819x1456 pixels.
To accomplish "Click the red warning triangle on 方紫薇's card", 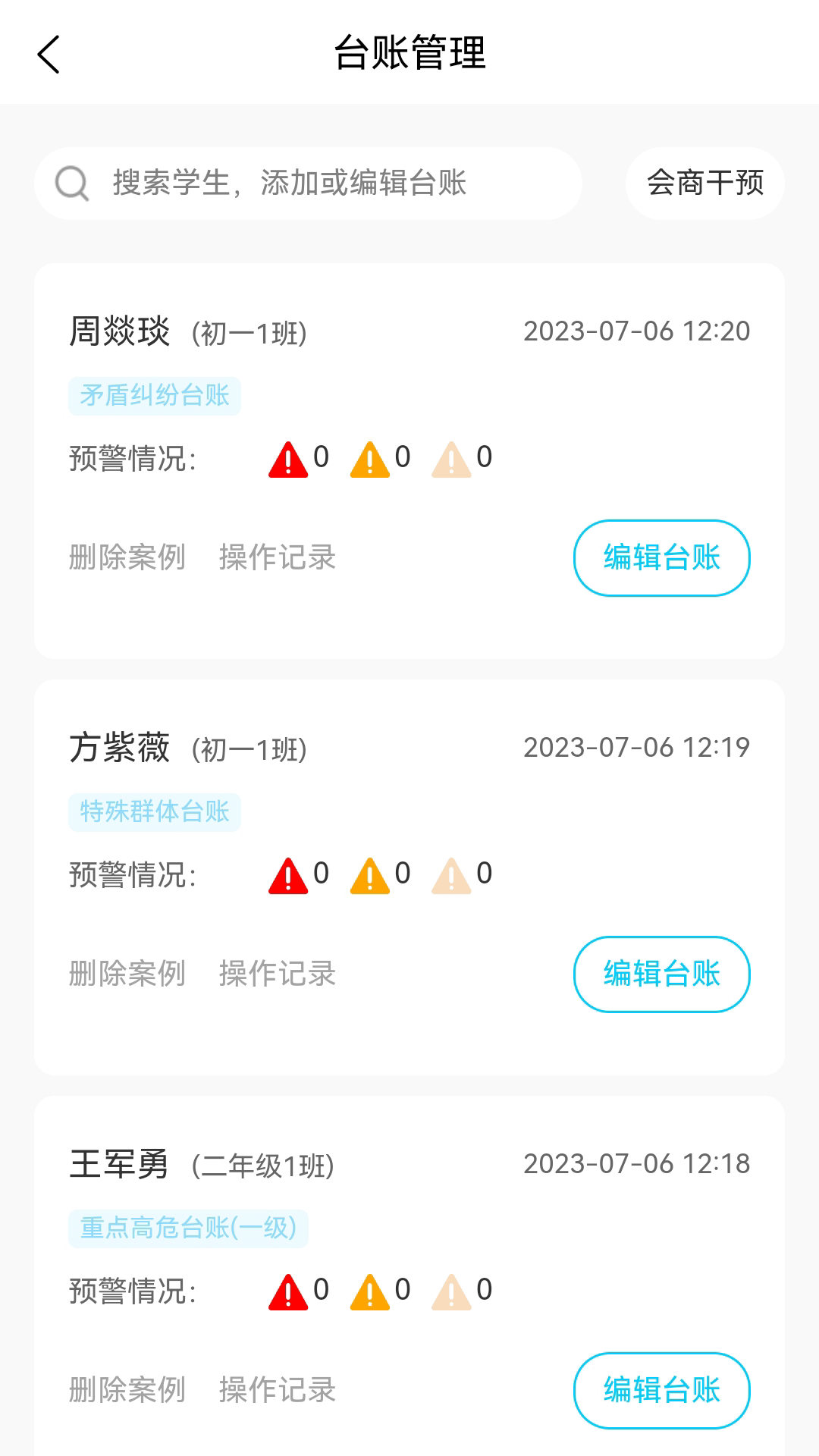I will [x=290, y=874].
